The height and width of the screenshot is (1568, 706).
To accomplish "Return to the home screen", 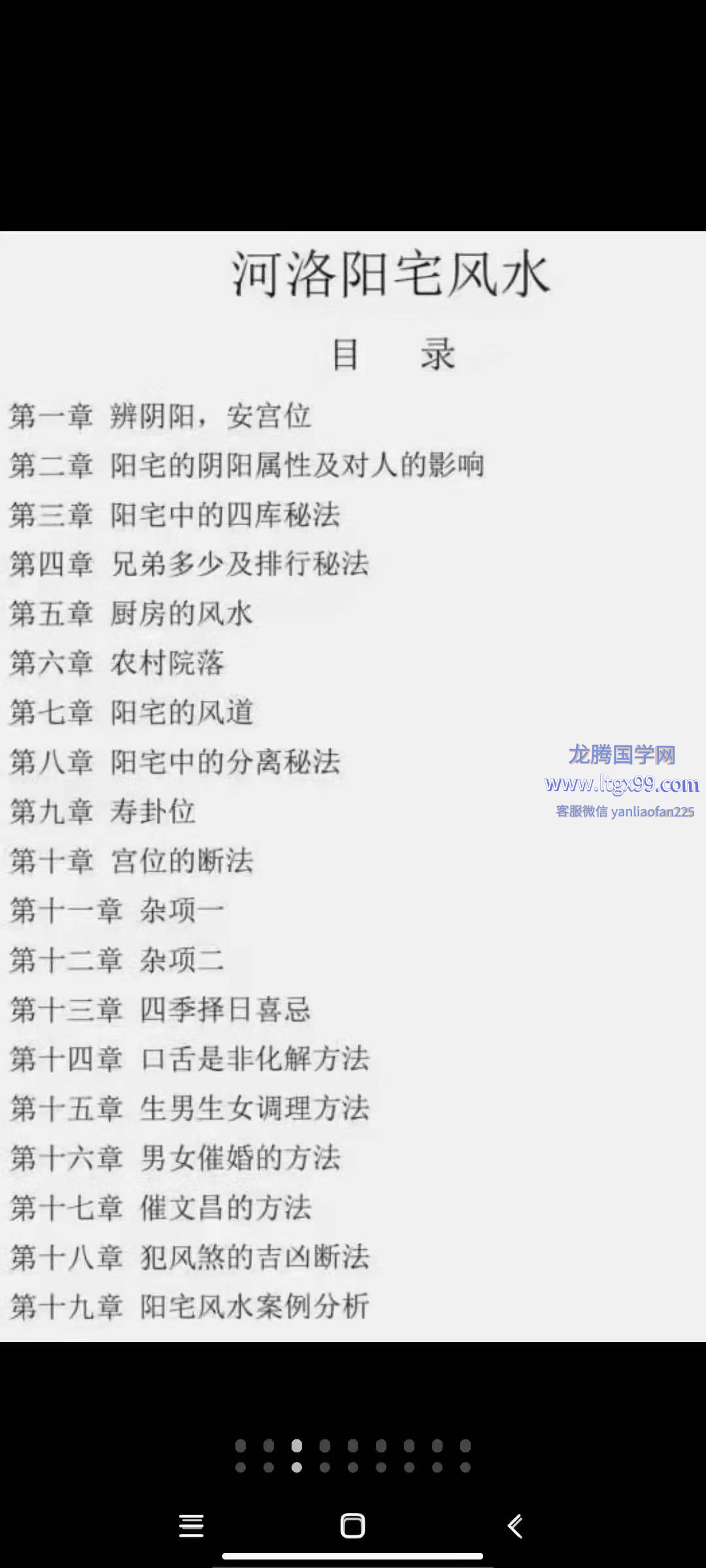I will pos(353,1526).
